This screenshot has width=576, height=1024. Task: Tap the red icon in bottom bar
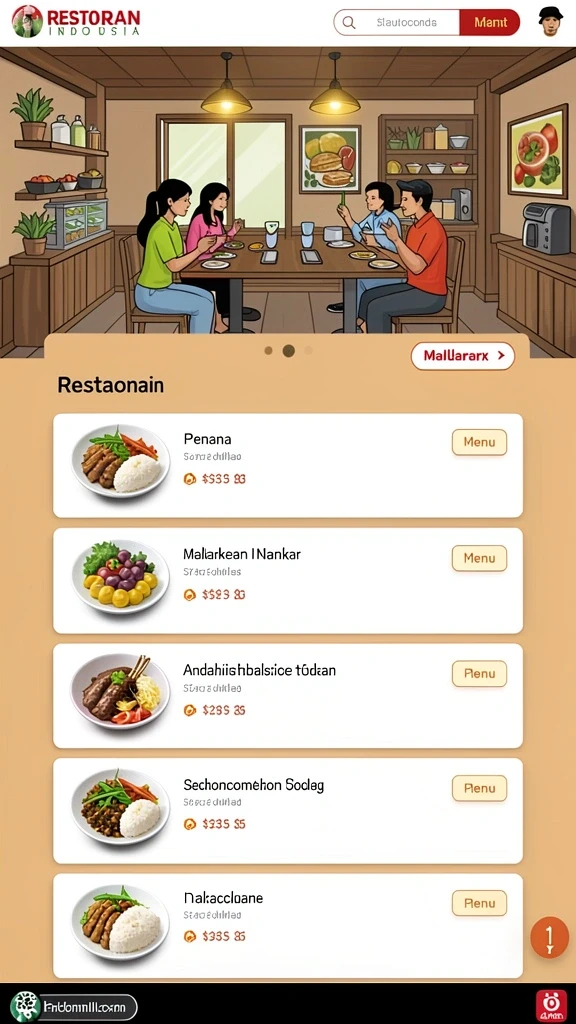(551, 1006)
